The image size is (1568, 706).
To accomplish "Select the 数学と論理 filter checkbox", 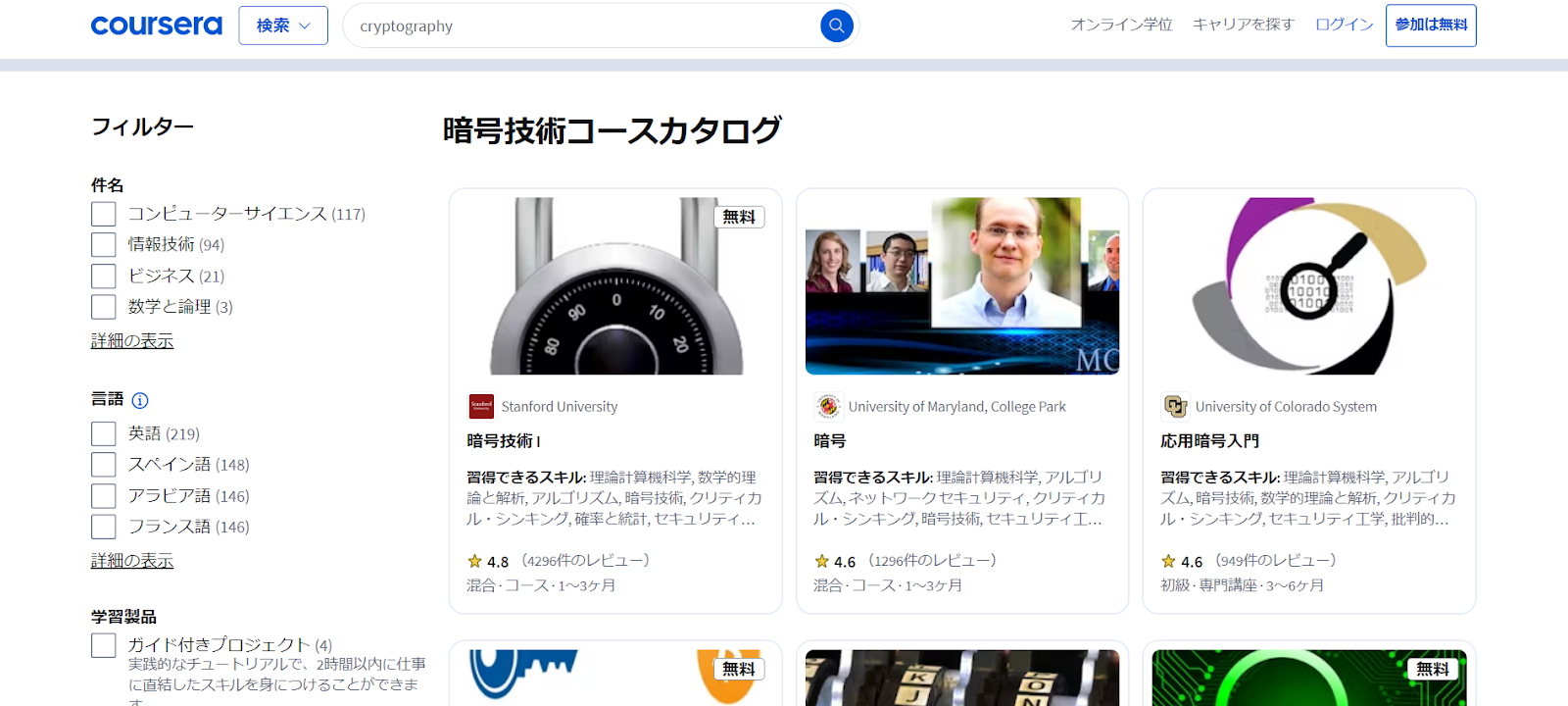I will [x=104, y=307].
